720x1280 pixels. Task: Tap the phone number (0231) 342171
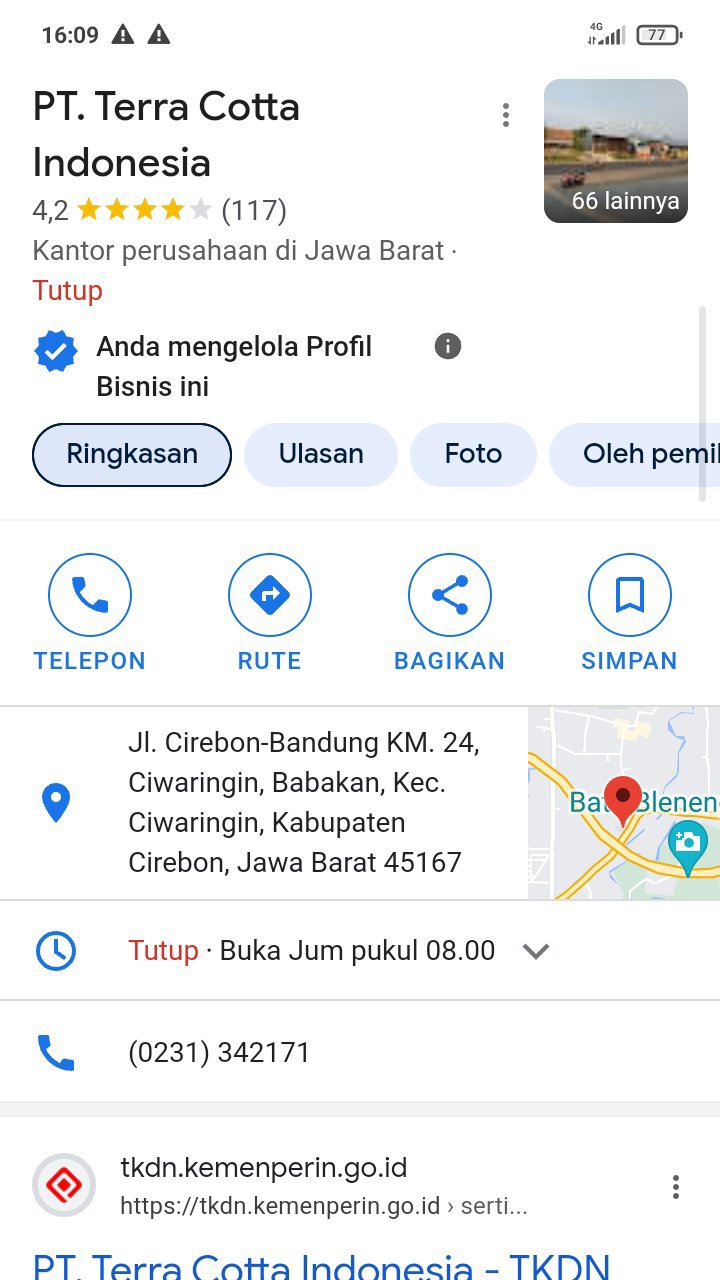pos(219,1052)
